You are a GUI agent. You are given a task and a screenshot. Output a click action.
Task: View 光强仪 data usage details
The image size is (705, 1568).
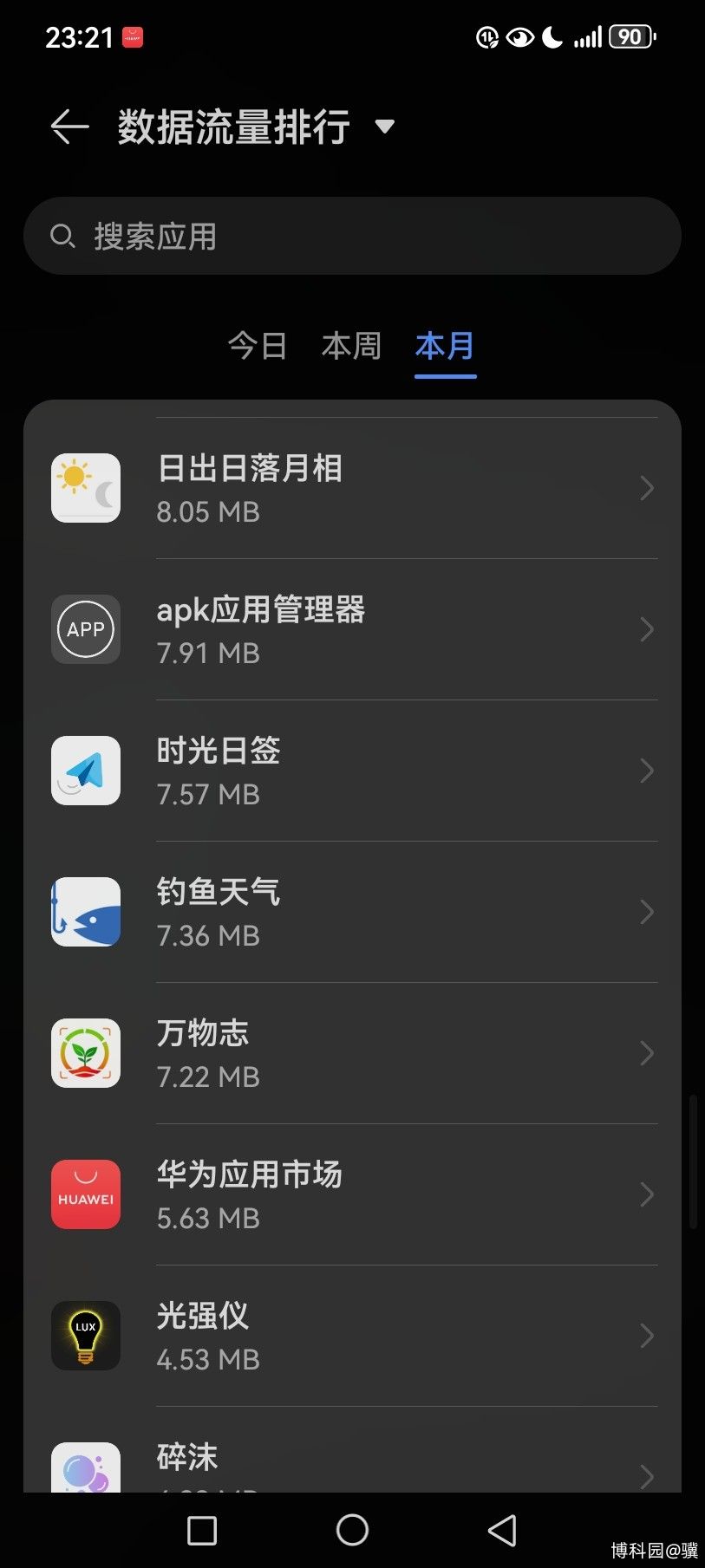click(x=352, y=1336)
